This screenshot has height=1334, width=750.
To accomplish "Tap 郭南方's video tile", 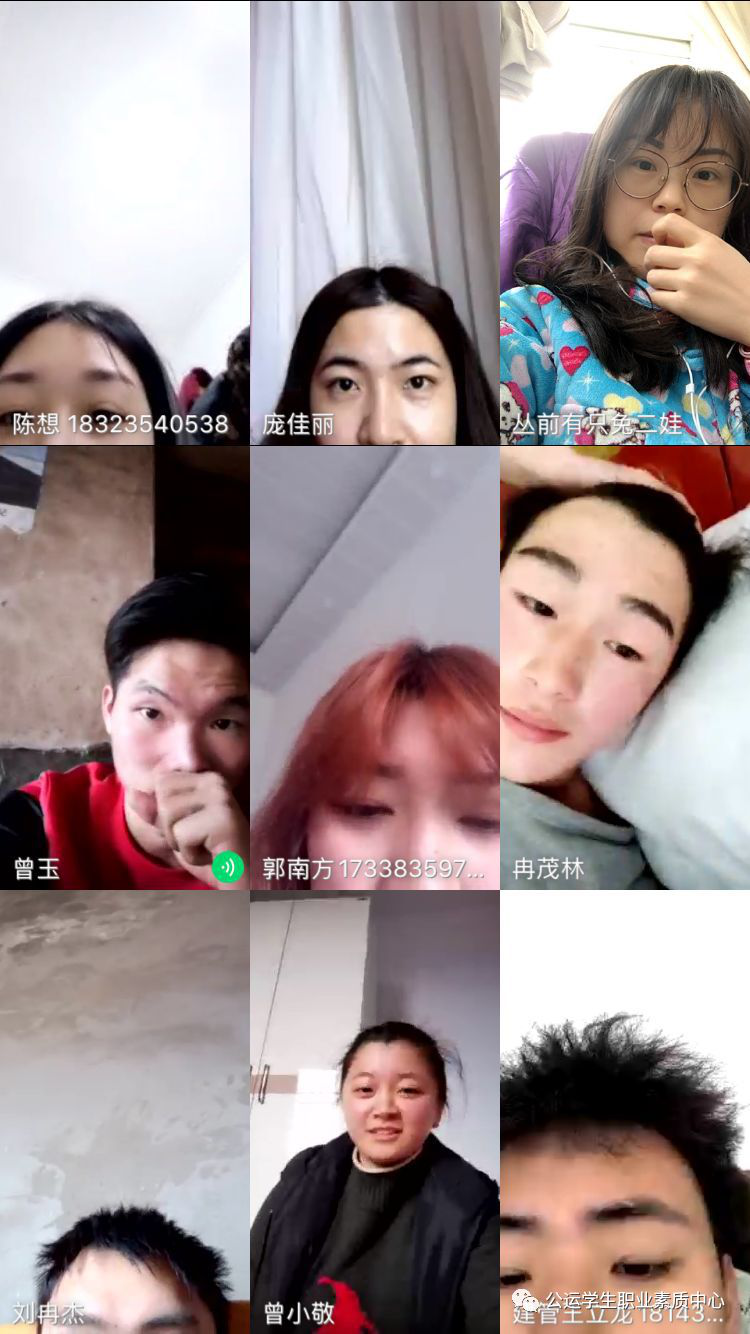I will coord(375,667).
